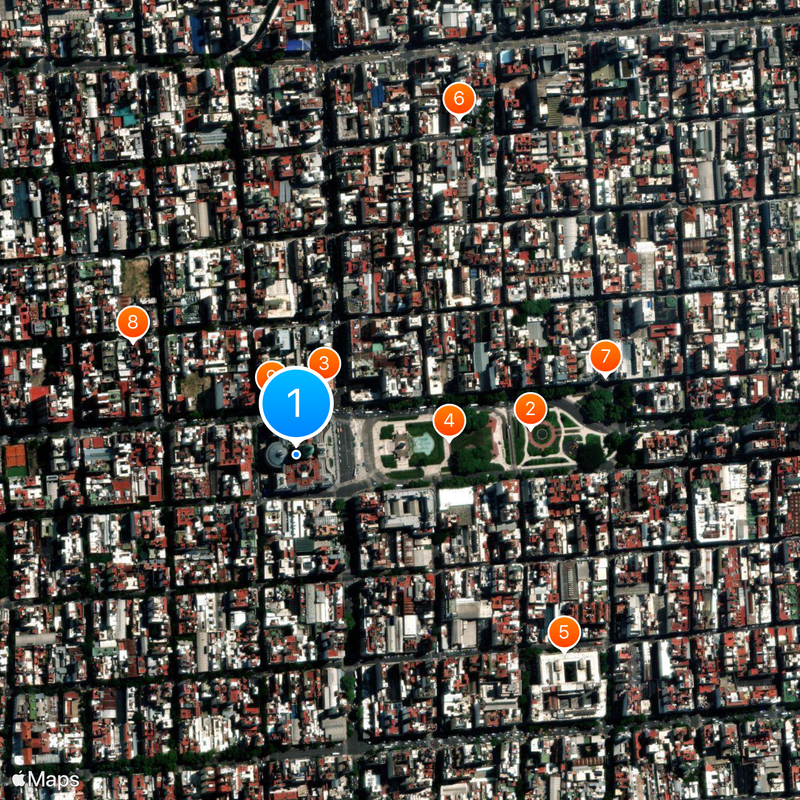Tap the pin numbered 5
800x800 pixels.
click(x=565, y=632)
